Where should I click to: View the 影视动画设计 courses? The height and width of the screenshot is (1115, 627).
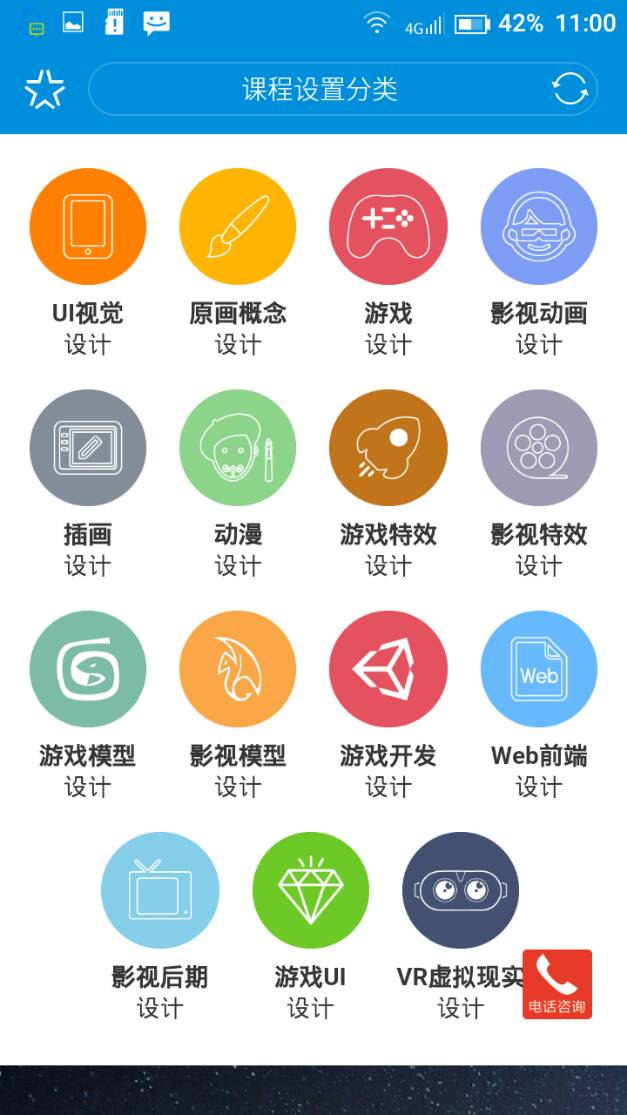click(539, 227)
